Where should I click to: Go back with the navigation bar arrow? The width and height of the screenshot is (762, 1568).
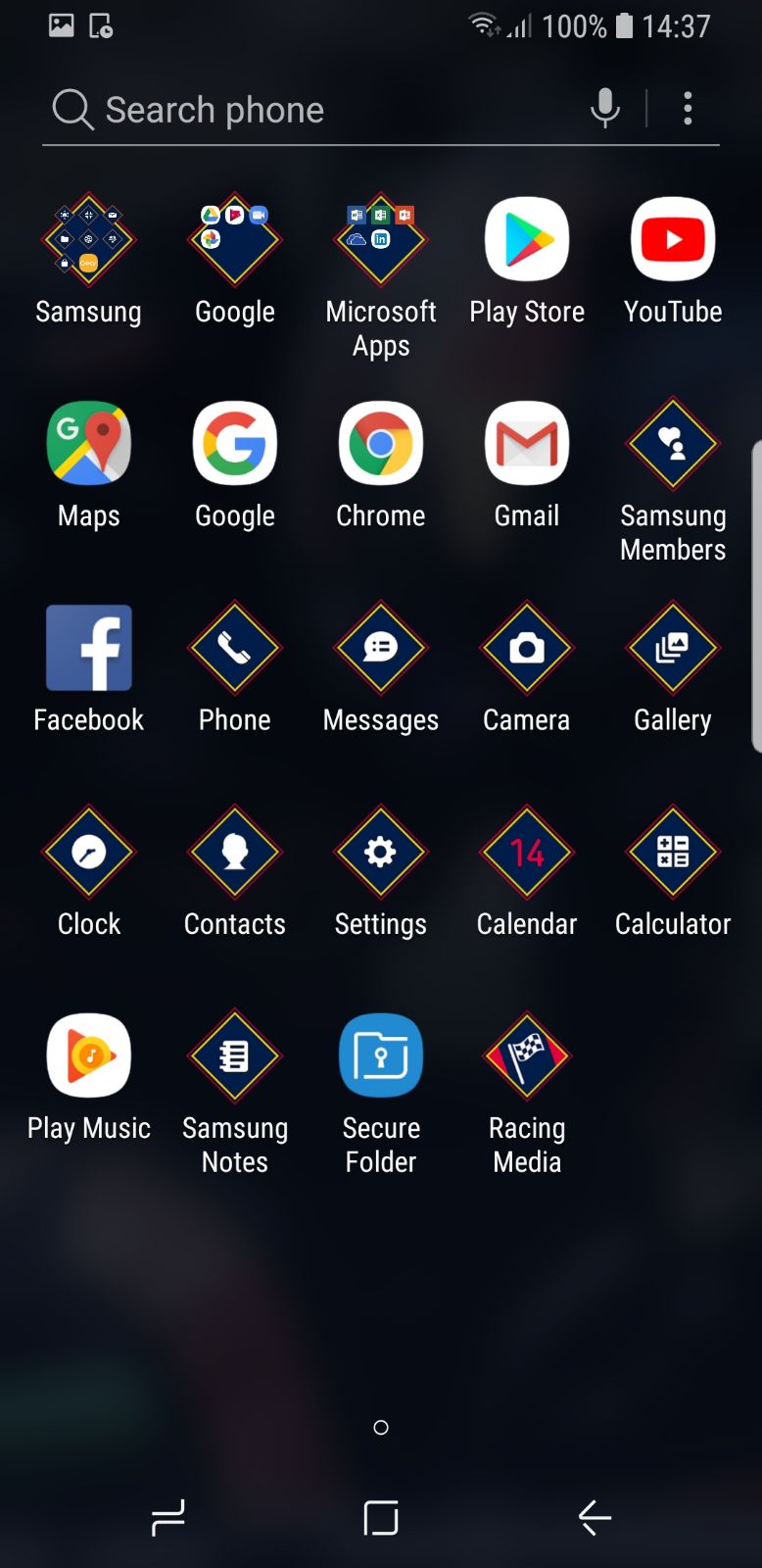point(595,1518)
